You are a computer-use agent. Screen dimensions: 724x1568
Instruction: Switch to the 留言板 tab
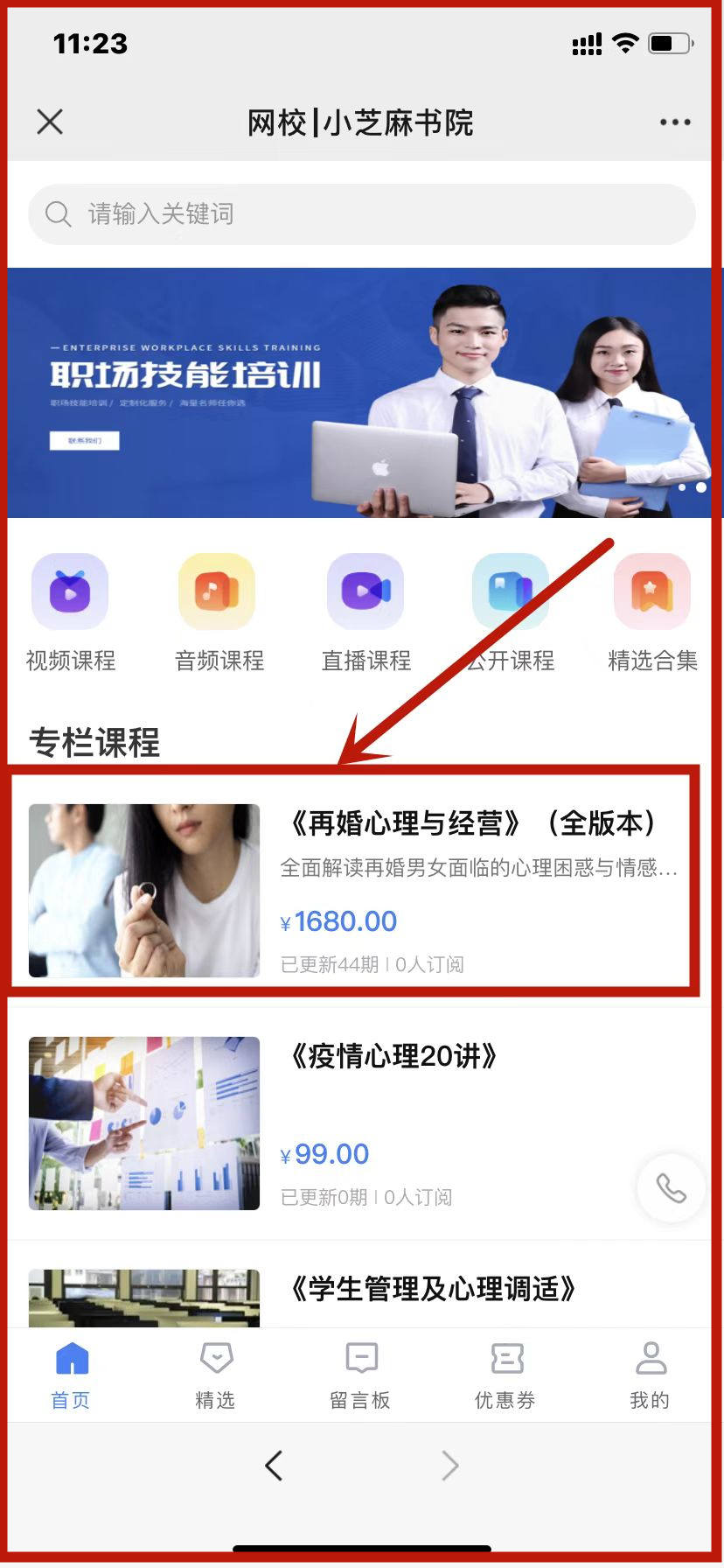[361, 1375]
